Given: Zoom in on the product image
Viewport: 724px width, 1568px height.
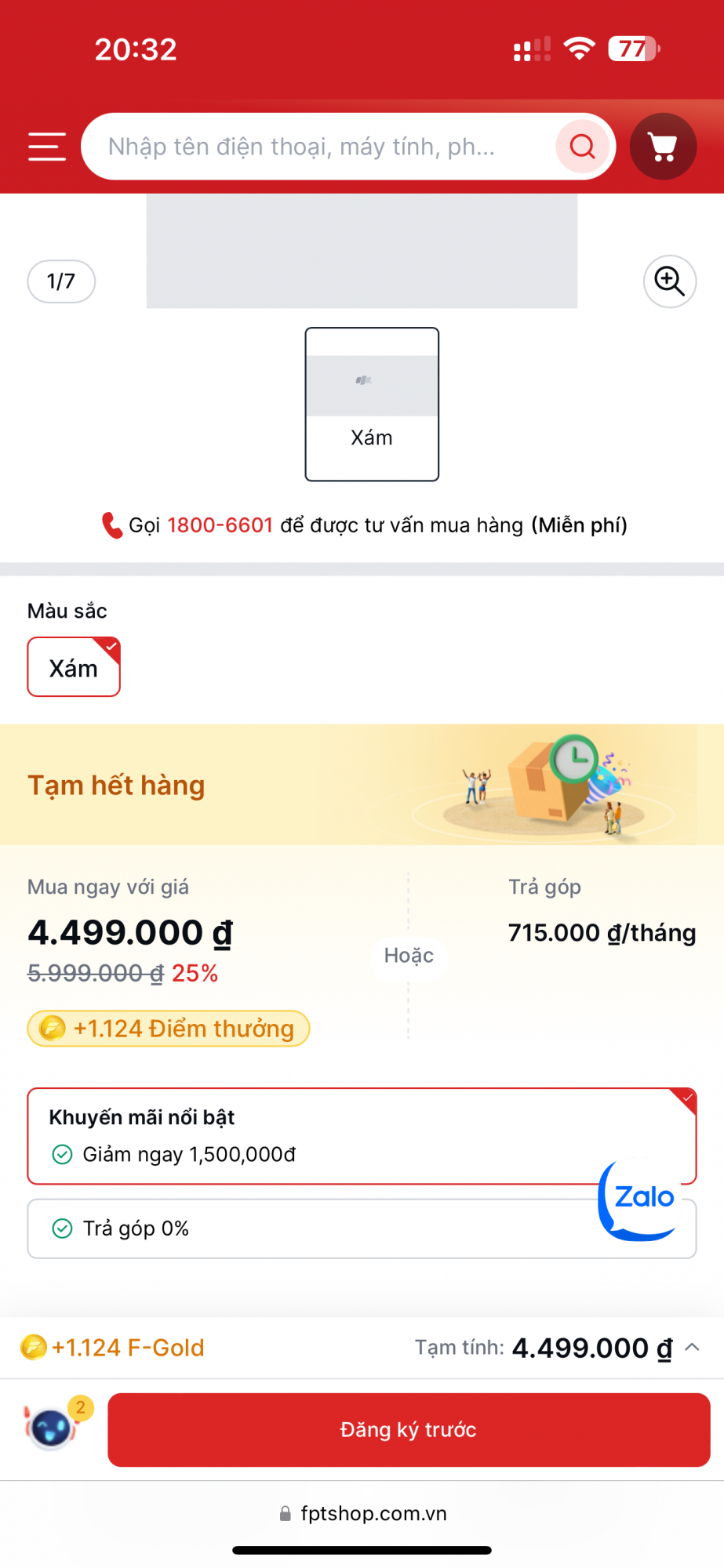Looking at the screenshot, I should (x=669, y=281).
